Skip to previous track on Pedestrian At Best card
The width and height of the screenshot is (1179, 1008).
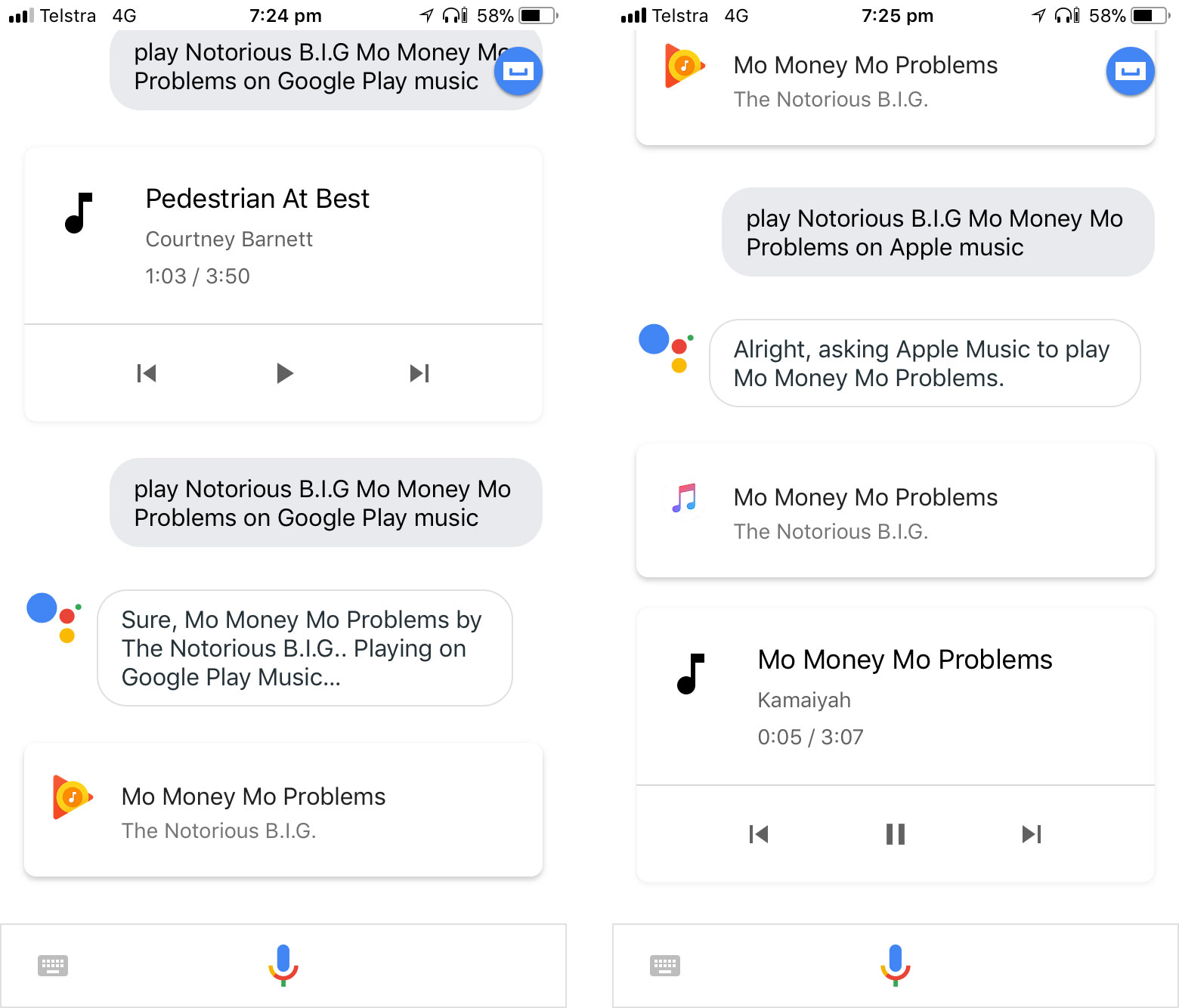coord(147,373)
